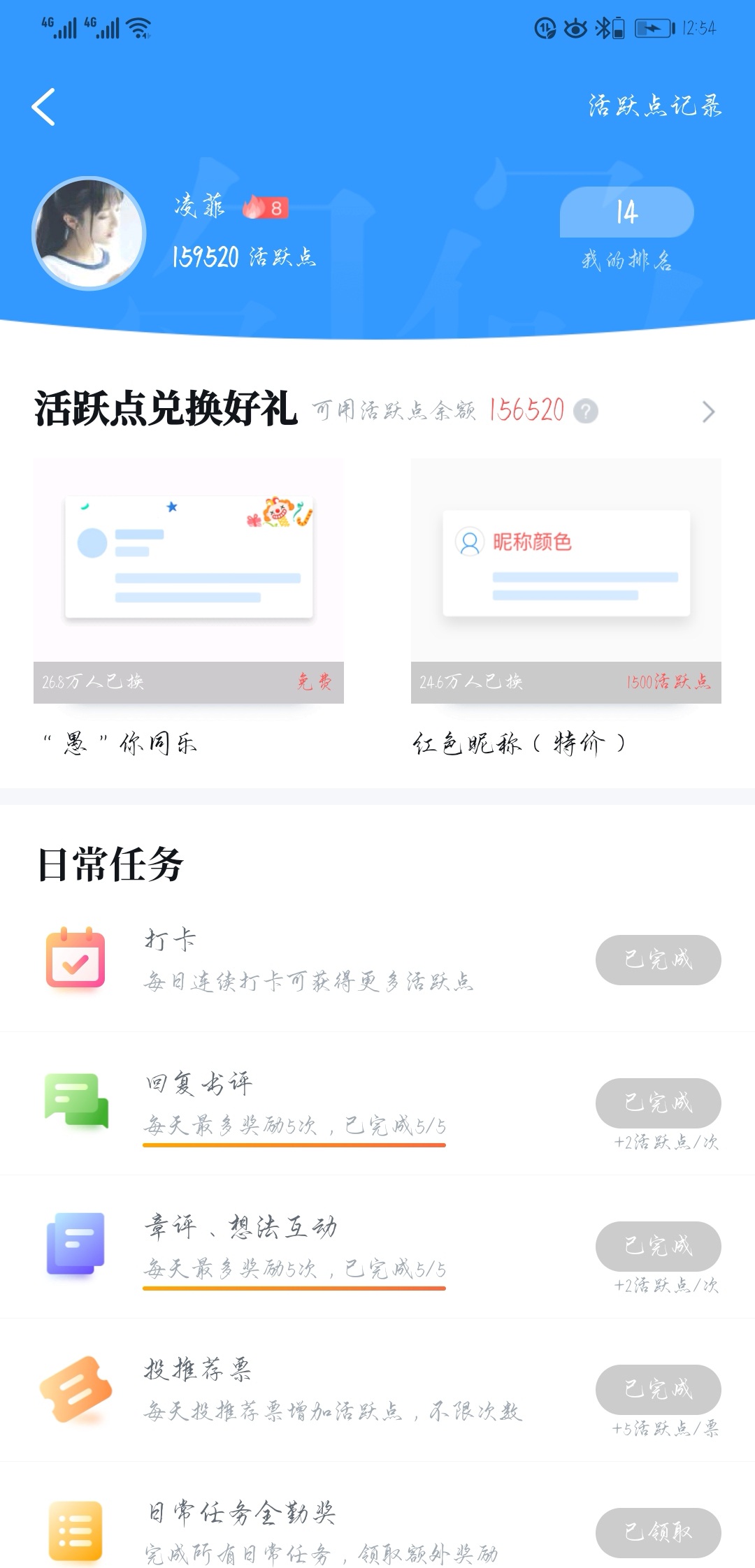This screenshot has height=1568, width=755.
Task: Open the 红色昵称(特价) reward card
Action: [566, 580]
